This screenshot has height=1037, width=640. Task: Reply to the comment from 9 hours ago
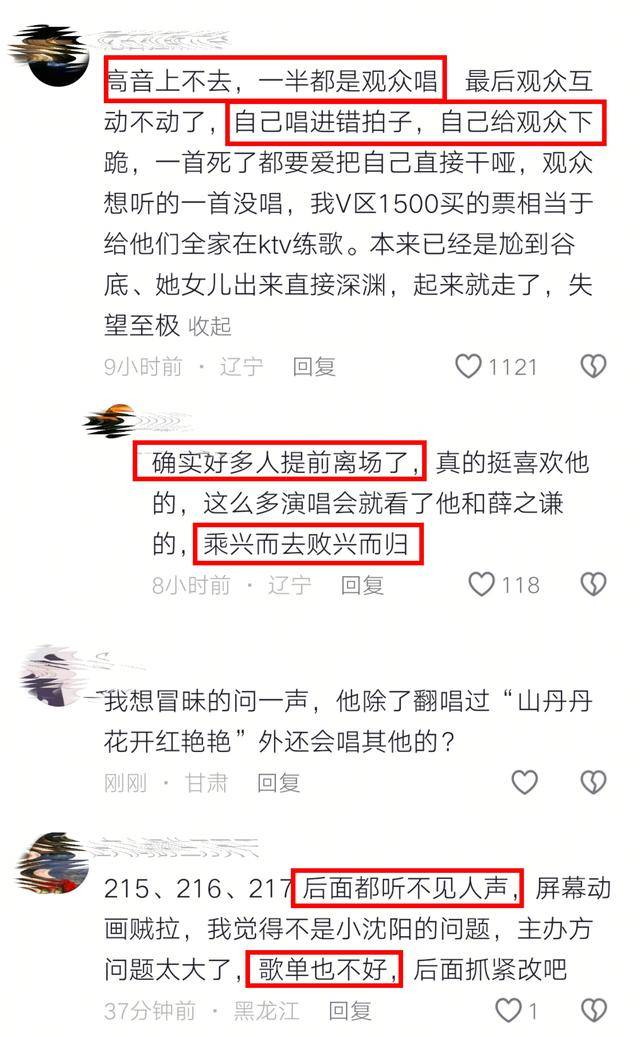click(314, 367)
